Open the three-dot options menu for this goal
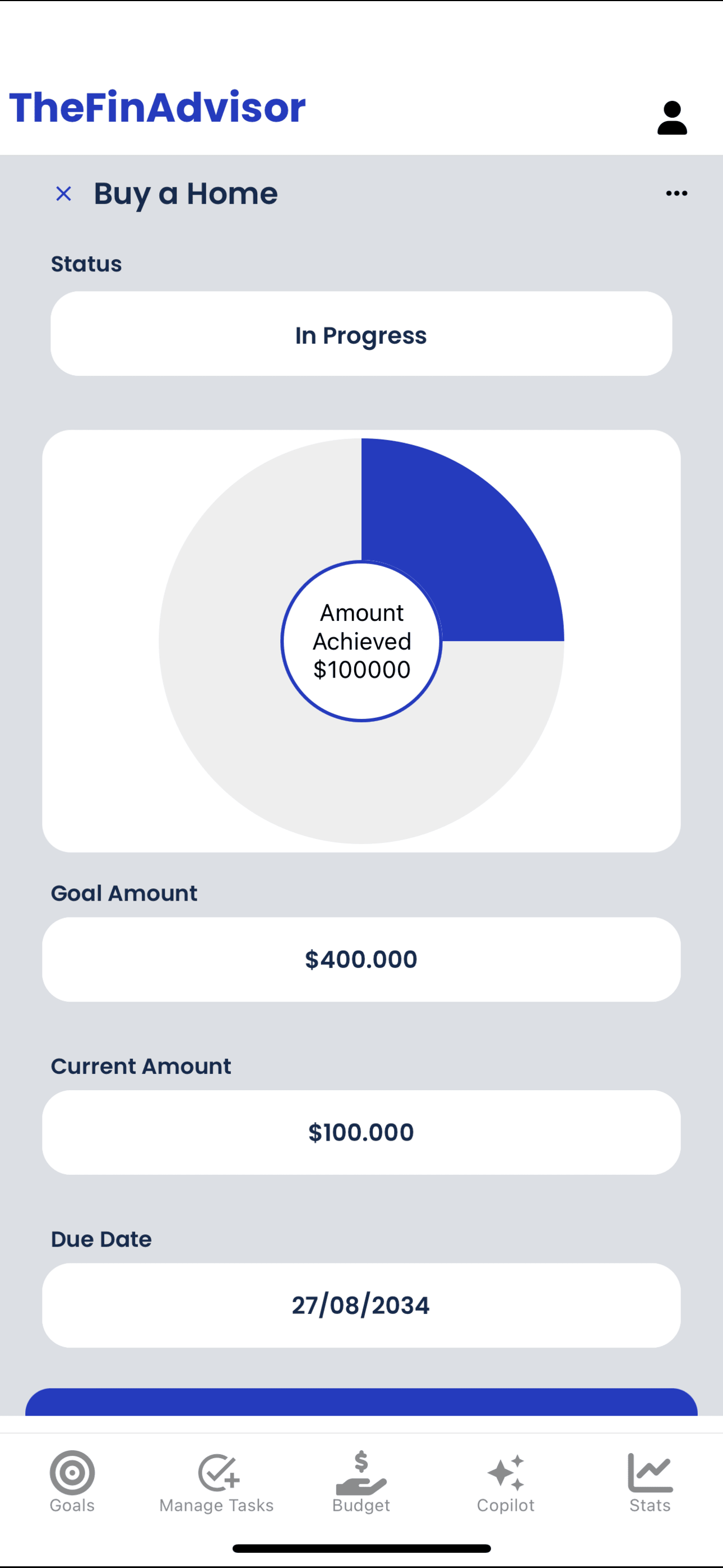 tap(675, 193)
